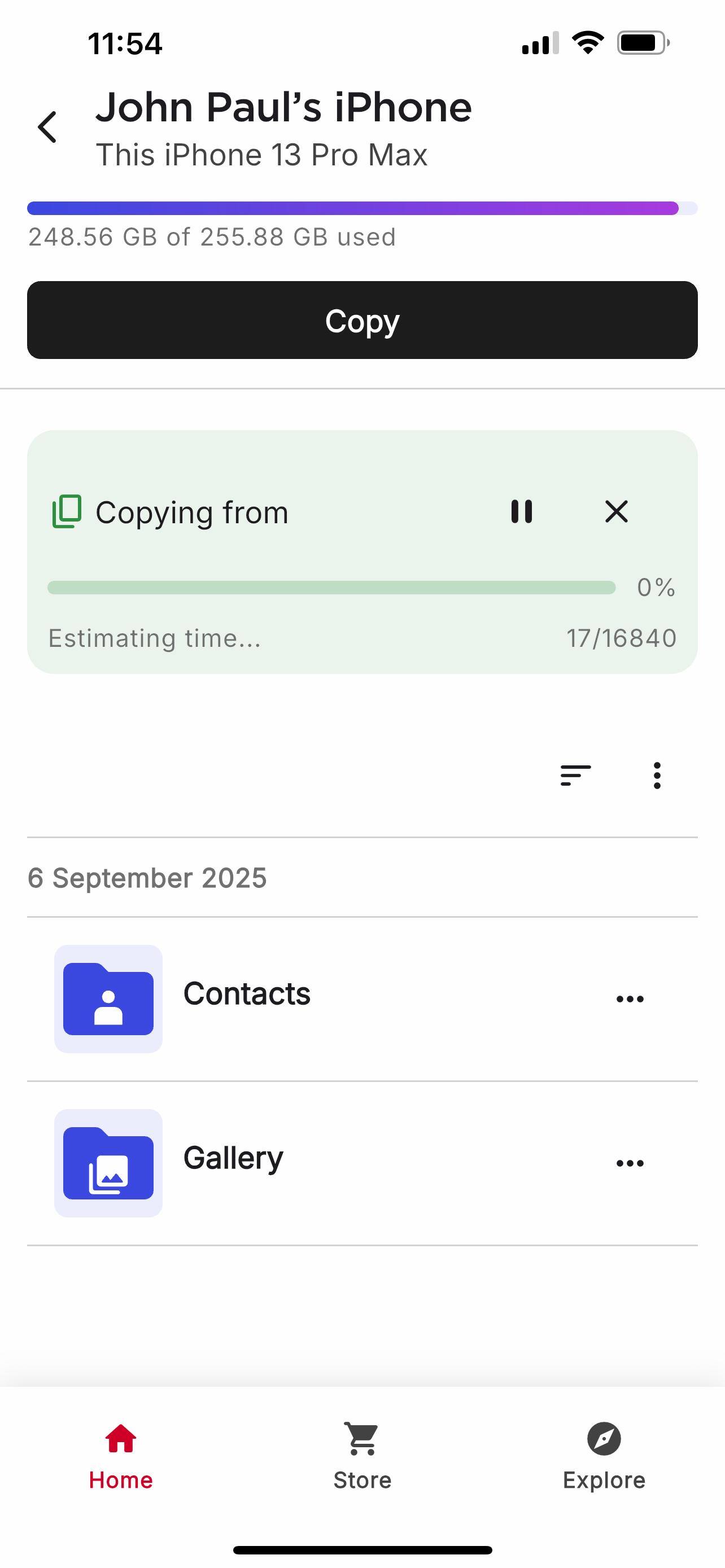Open the vertical three-dot overflow menu
The width and height of the screenshot is (725, 1568).
[x=657, y=776]
